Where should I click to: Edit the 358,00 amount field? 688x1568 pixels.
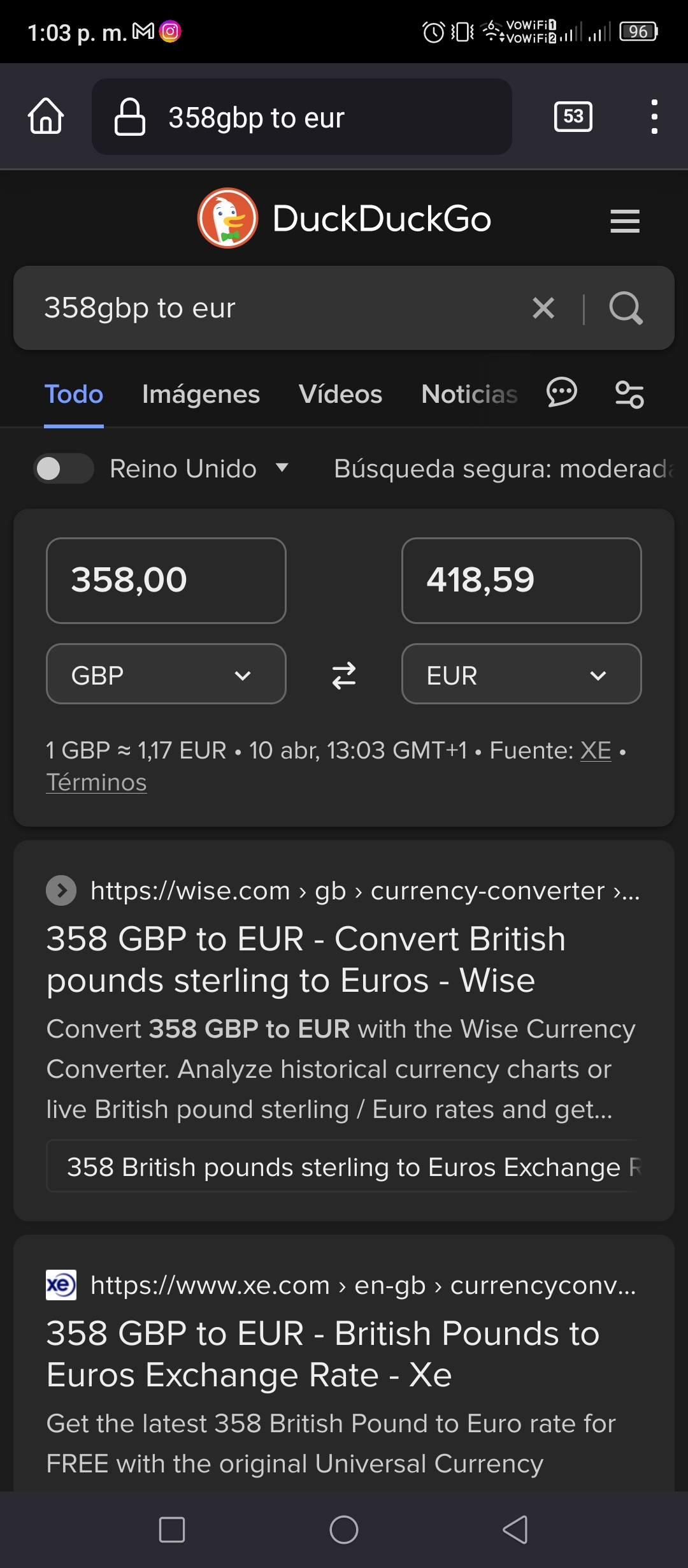pyautogui.click(x=166, y=581)
